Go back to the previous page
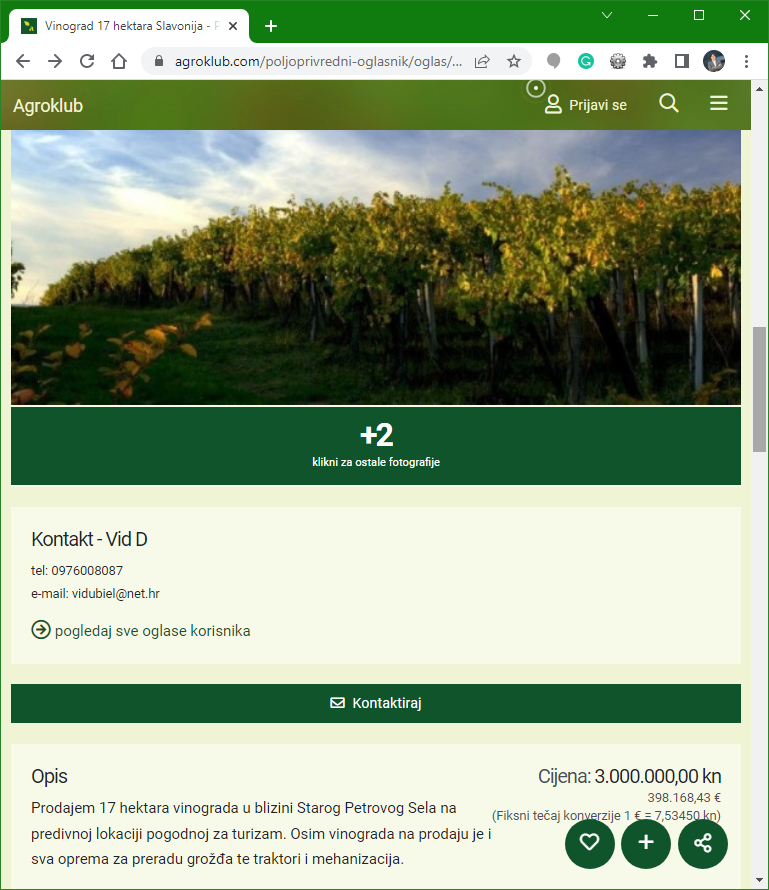The width and height of the screenshot is (769, 890). coord(23,61)
